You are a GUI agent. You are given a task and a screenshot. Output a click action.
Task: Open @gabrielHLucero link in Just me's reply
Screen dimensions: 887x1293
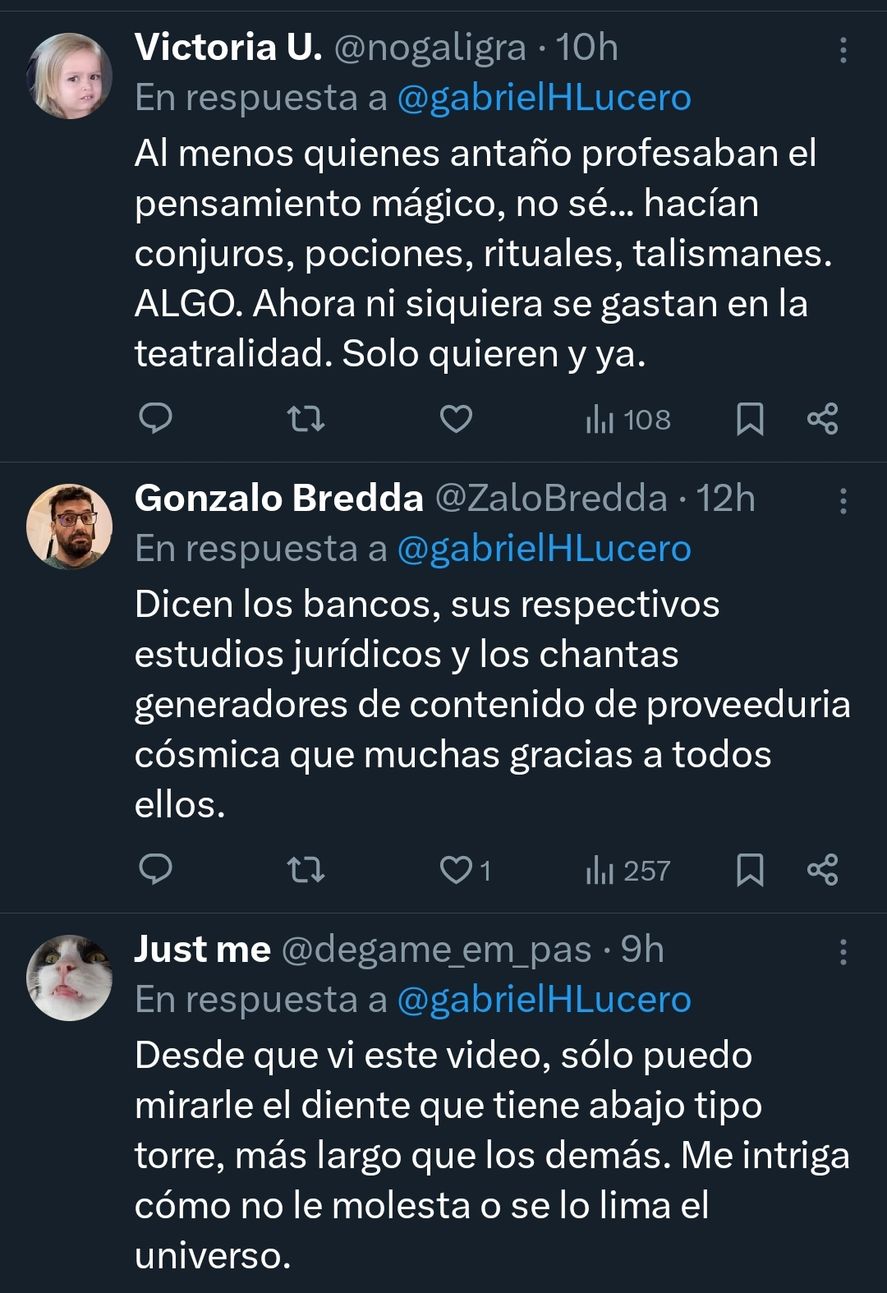click(x=544, y=999)
